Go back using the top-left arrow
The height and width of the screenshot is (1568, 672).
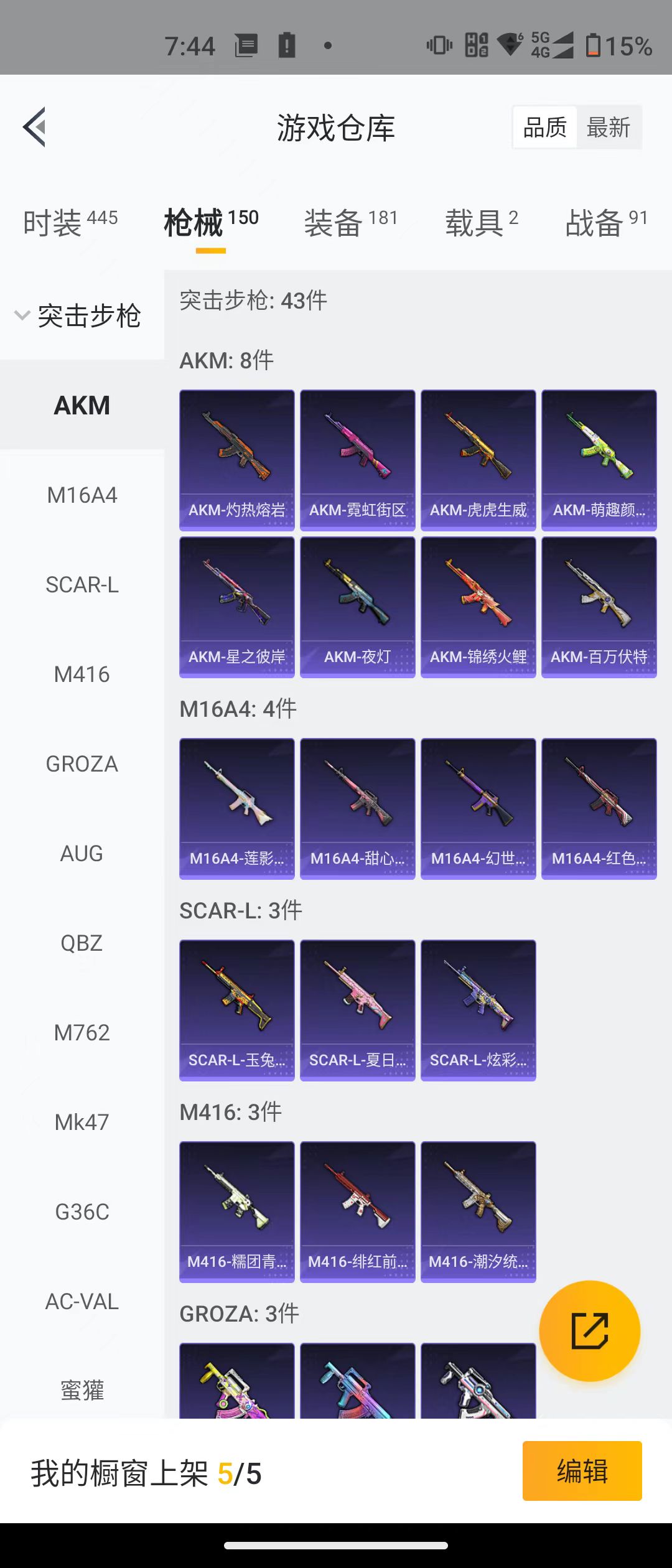[x=35, y=127]
